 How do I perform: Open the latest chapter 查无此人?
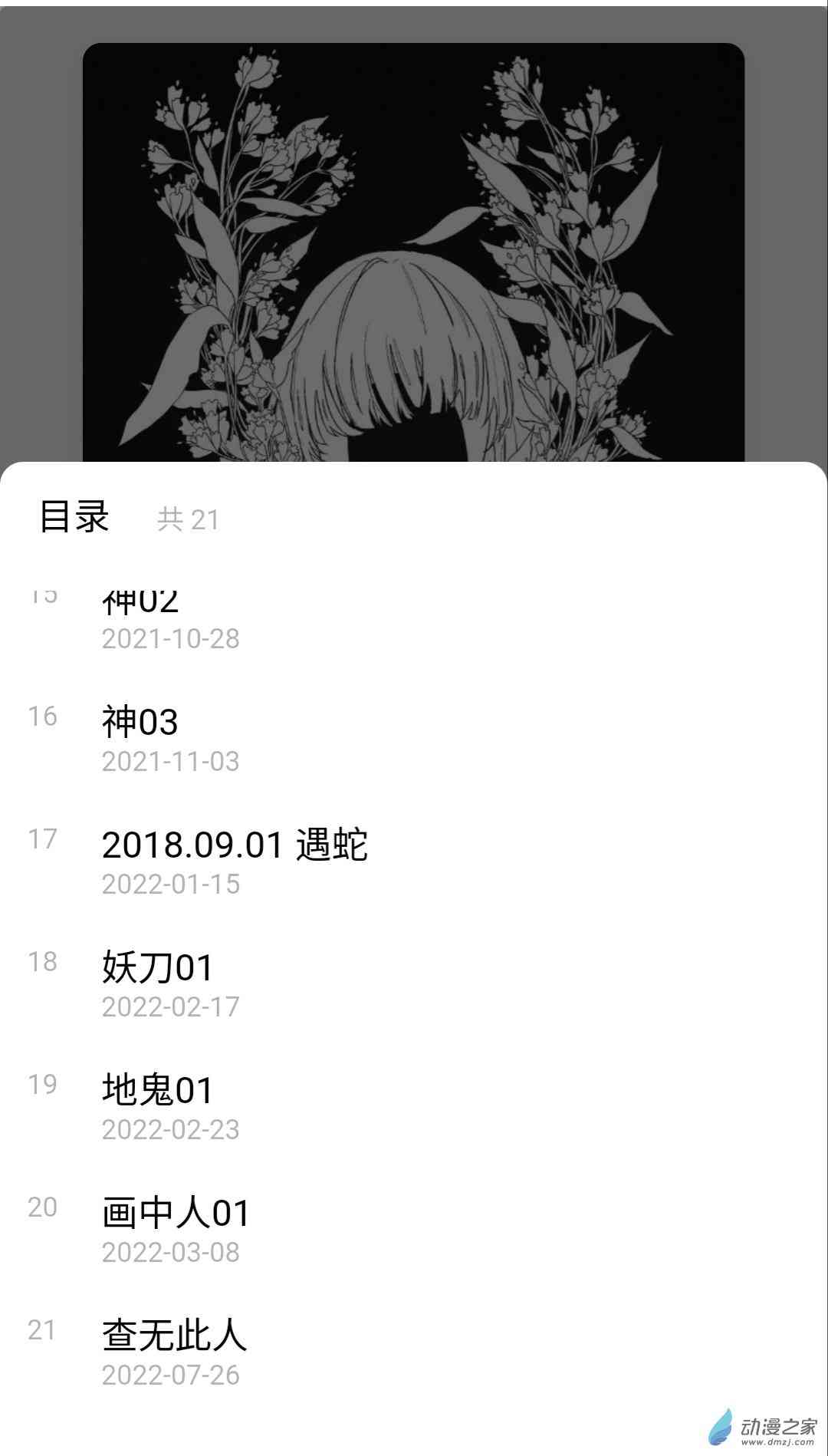tap(414, 1352)
